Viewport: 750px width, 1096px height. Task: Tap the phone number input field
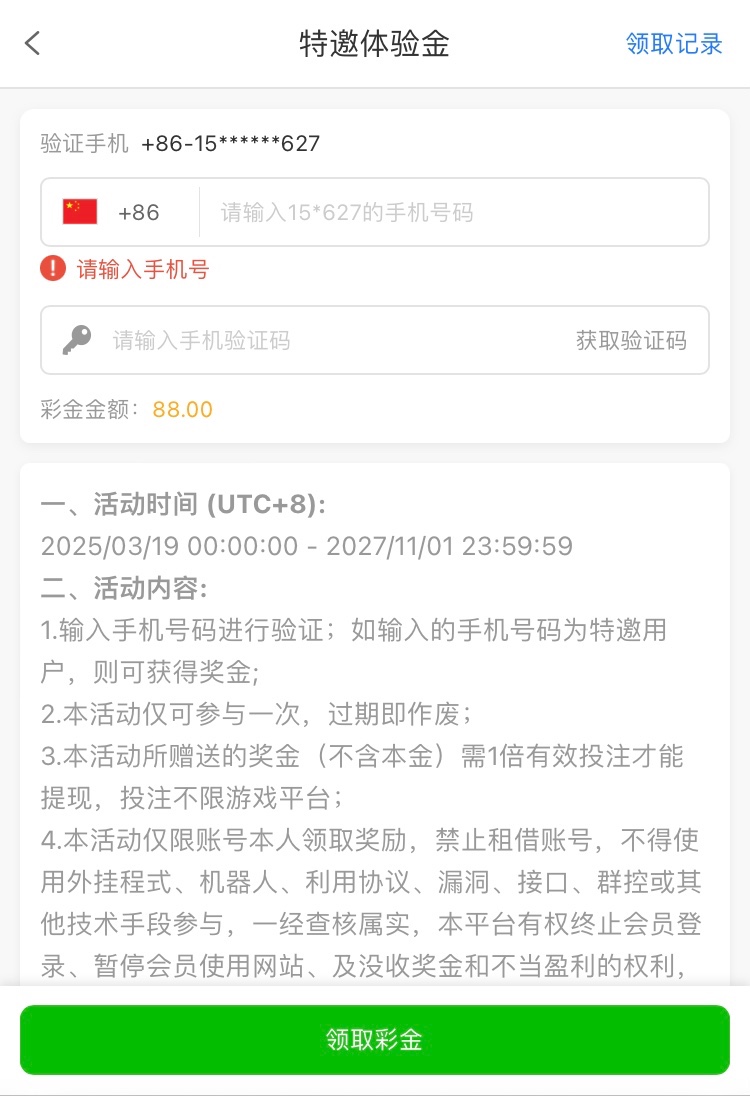452,212
